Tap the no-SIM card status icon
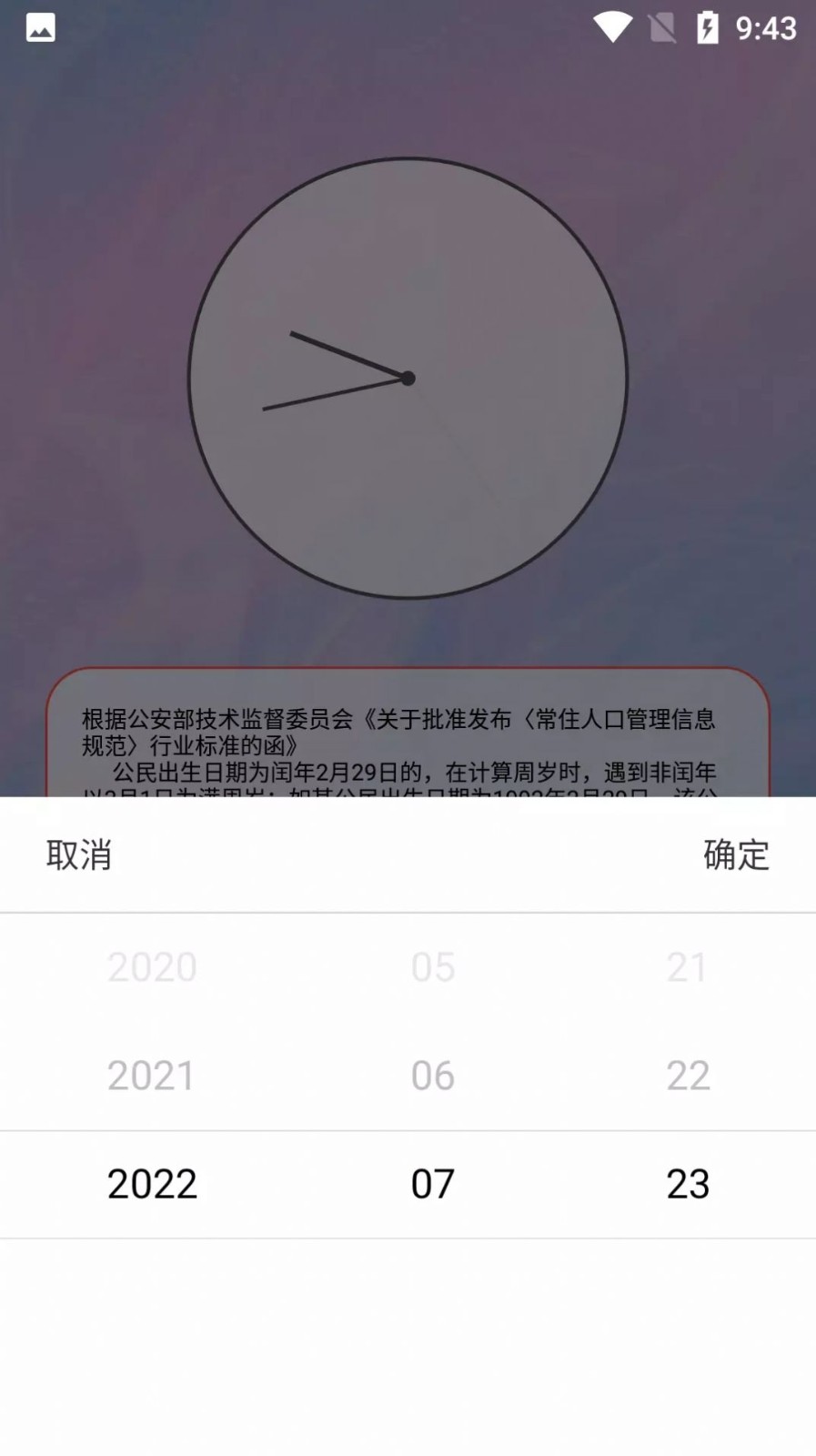This screenshot has width=816, height=1456. pos(660,28)
